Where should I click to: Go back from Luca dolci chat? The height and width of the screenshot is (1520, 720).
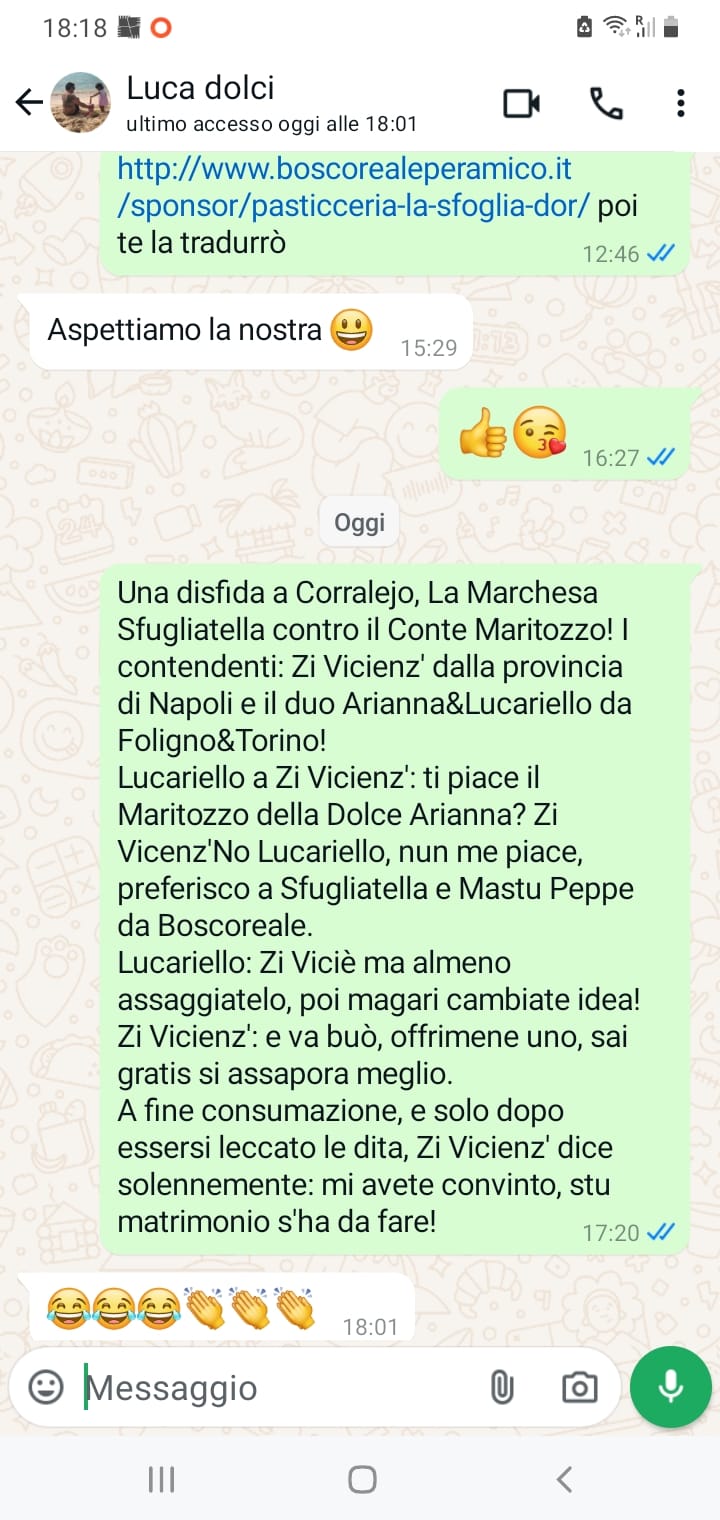click(29, 102)
